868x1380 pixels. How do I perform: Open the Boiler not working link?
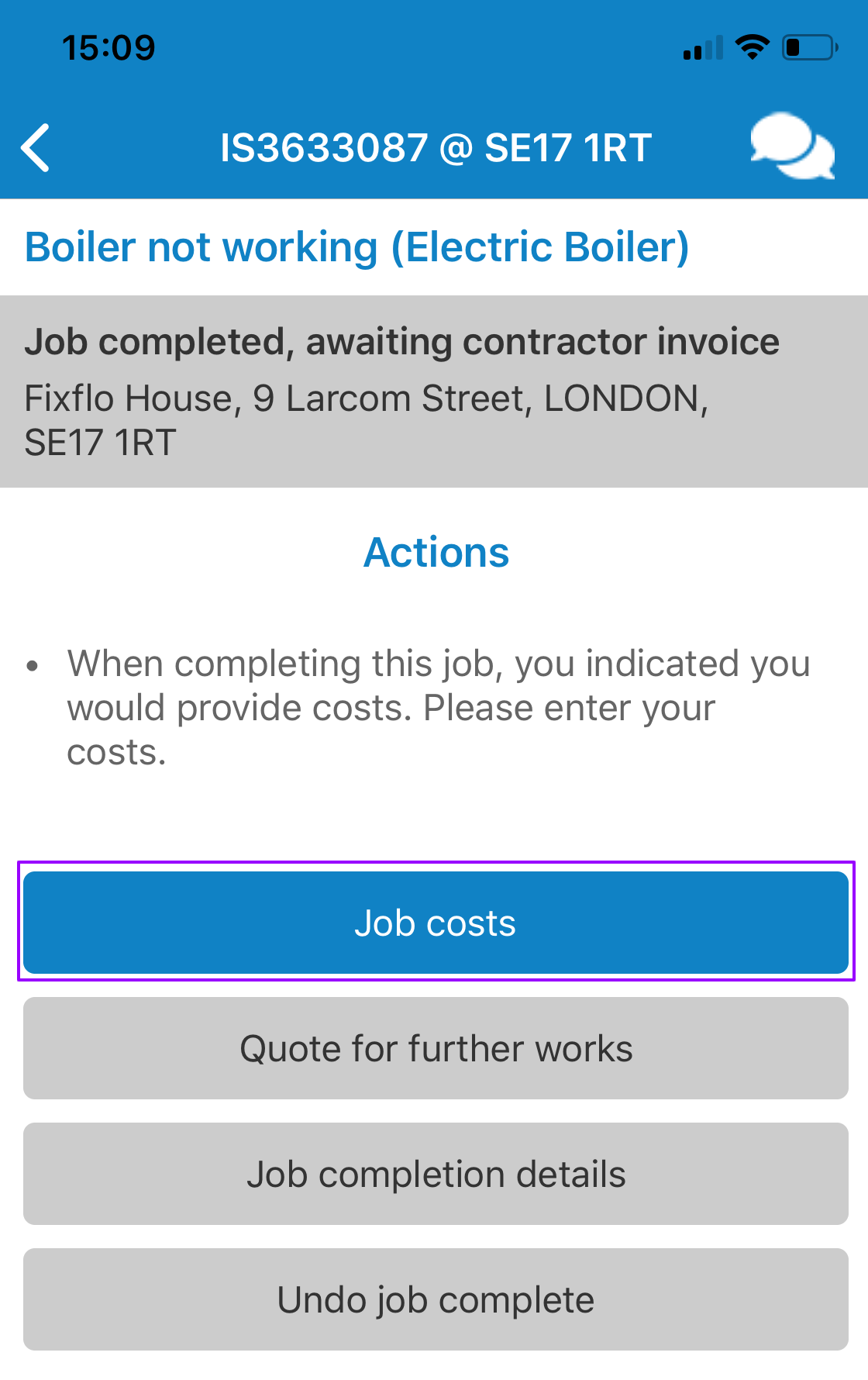pyautogui.click(x=356, y=247)
